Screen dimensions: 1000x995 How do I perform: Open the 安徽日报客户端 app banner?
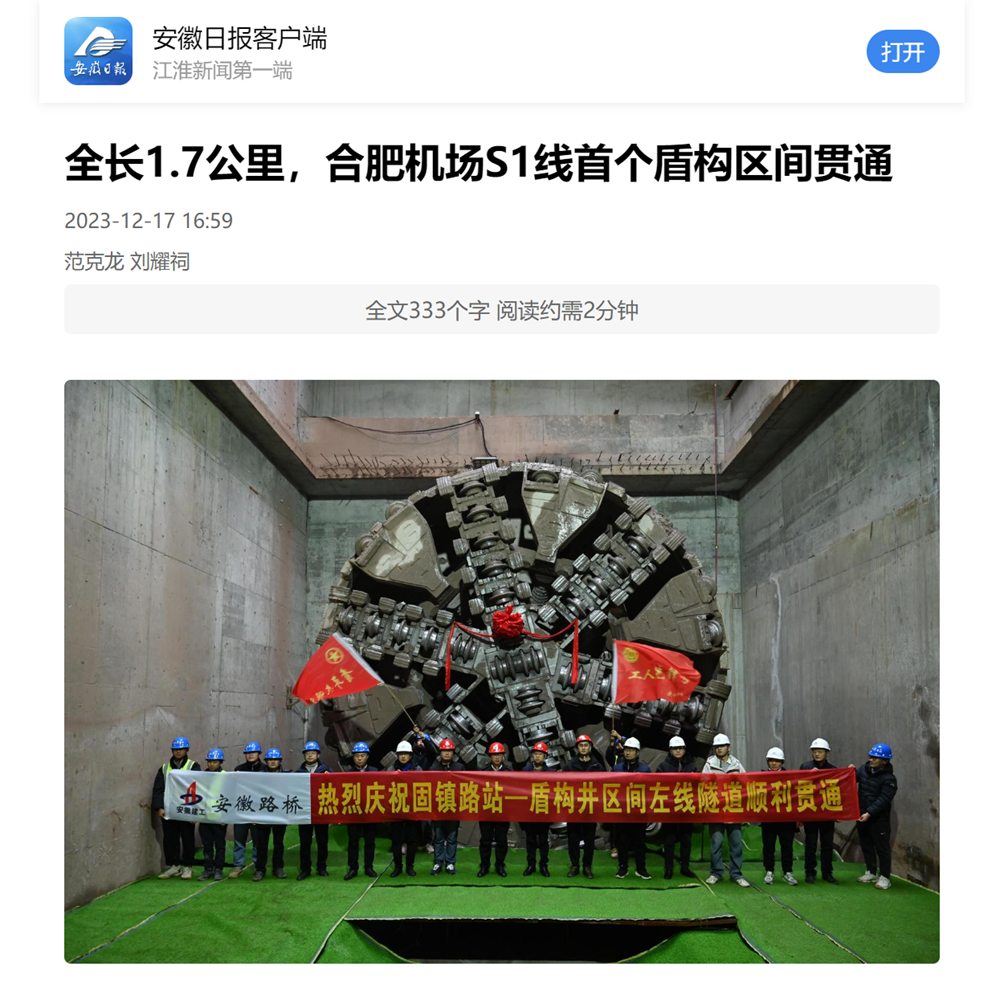pyautogui.click(x=240, y=51)
